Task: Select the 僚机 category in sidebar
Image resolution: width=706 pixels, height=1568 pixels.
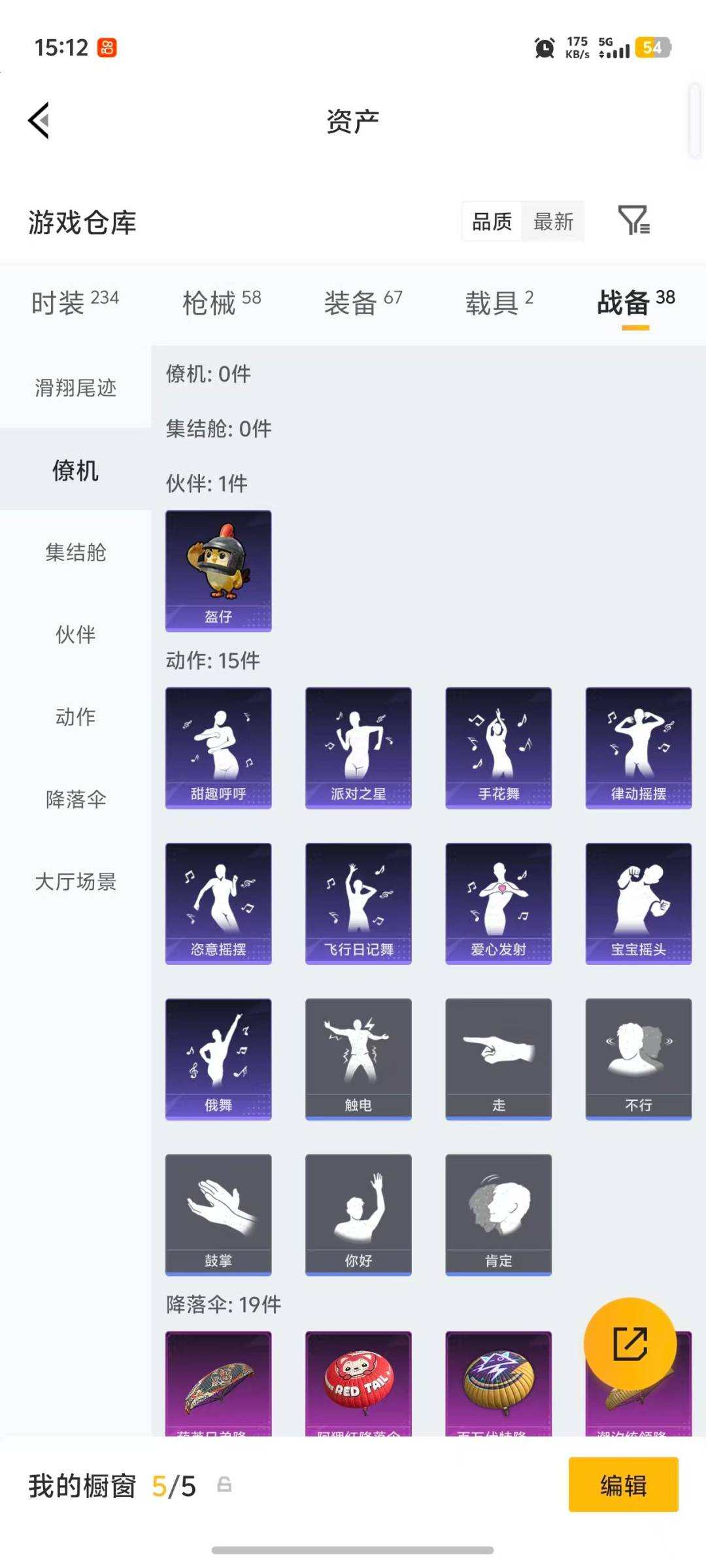Action: coord(74,470)
